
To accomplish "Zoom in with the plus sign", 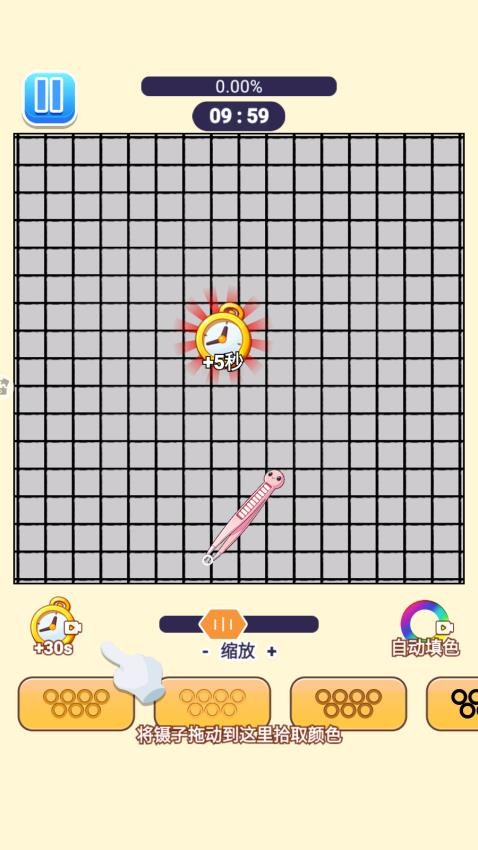I will (x=272, y=652).
